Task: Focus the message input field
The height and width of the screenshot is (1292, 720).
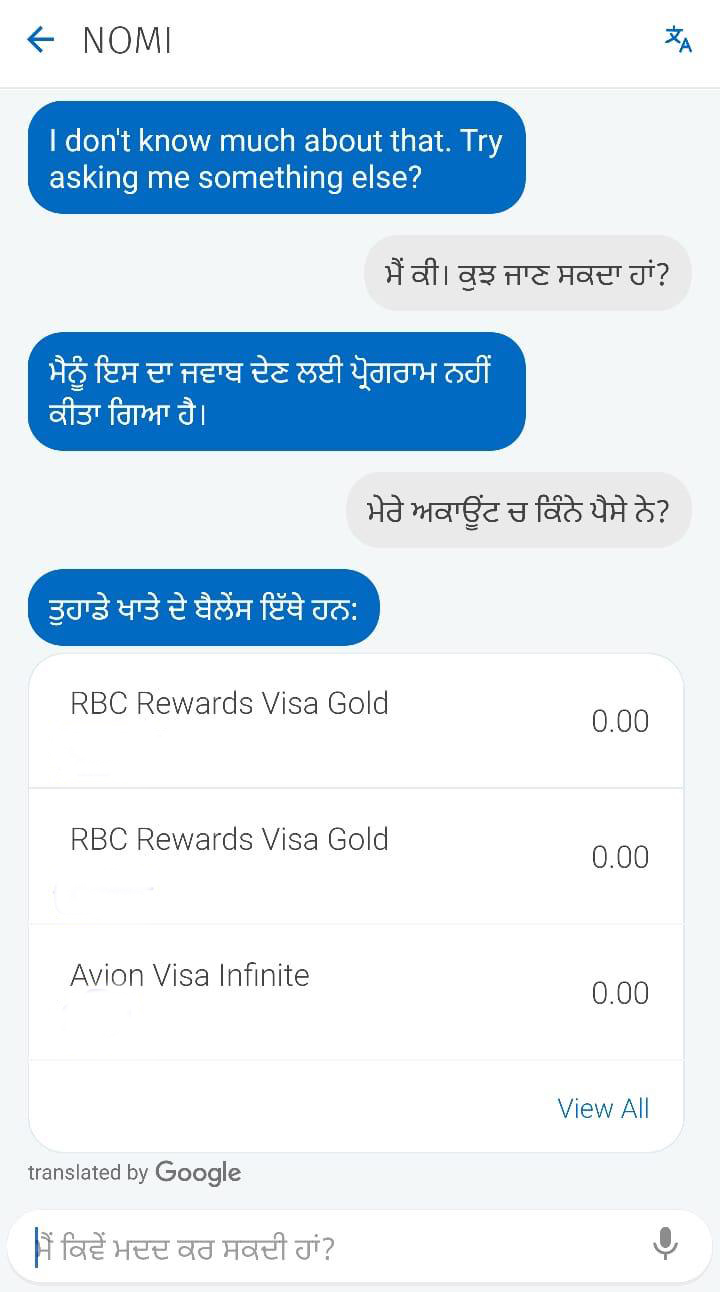Action: [330, 1248]
